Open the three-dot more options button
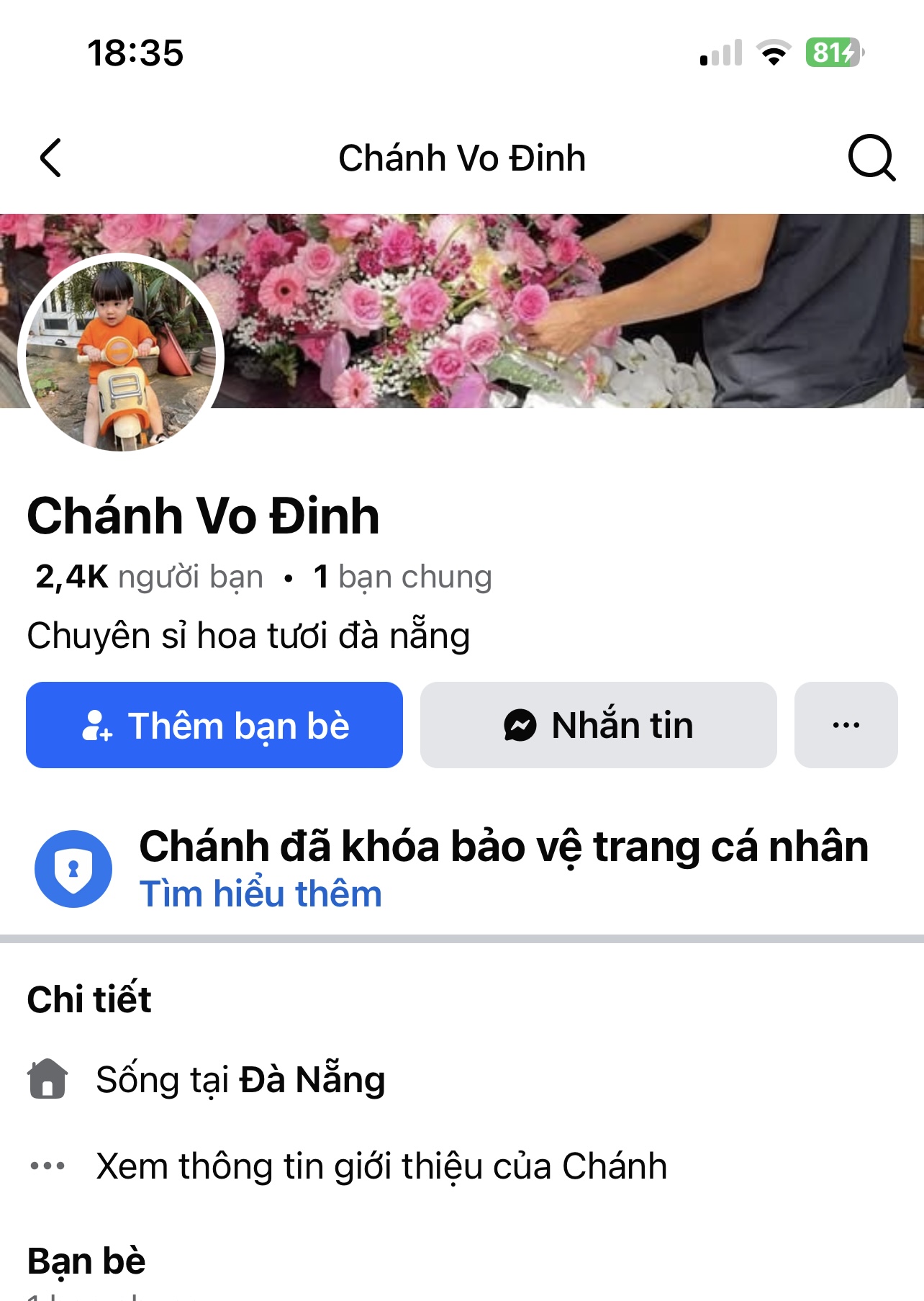924x1301 pixels. [846, 725]
